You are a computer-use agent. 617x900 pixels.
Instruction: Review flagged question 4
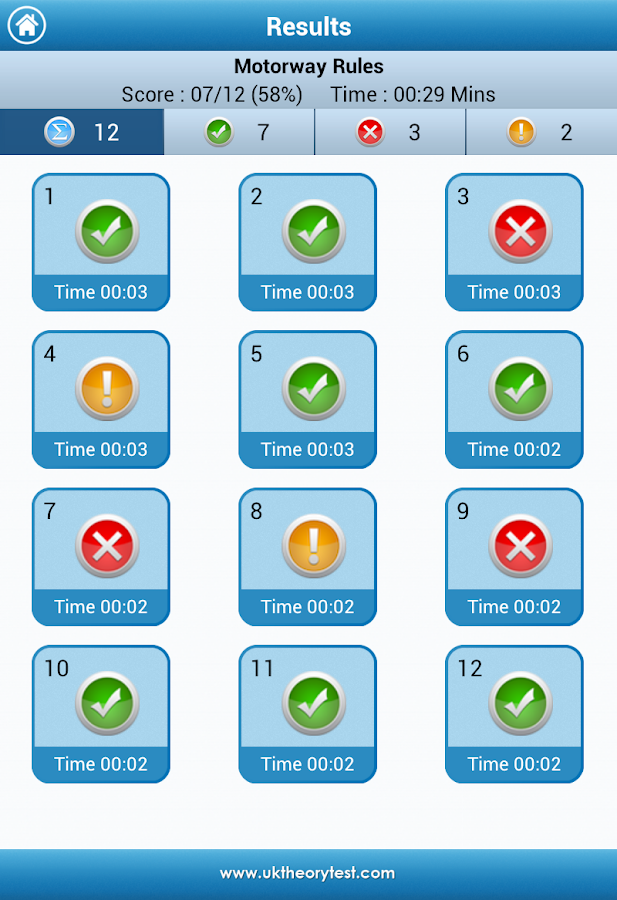click(101, 399)
